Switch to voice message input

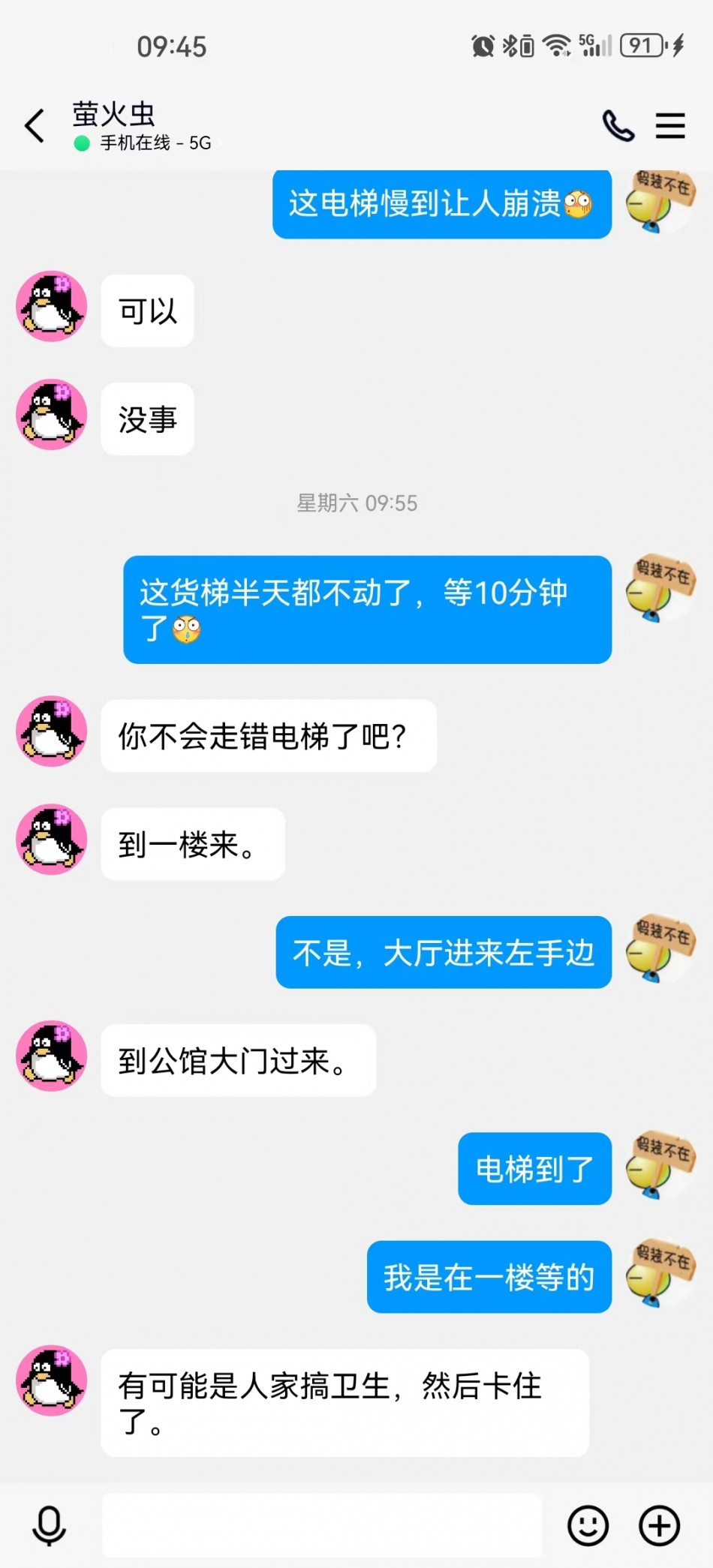point(50,1524)
